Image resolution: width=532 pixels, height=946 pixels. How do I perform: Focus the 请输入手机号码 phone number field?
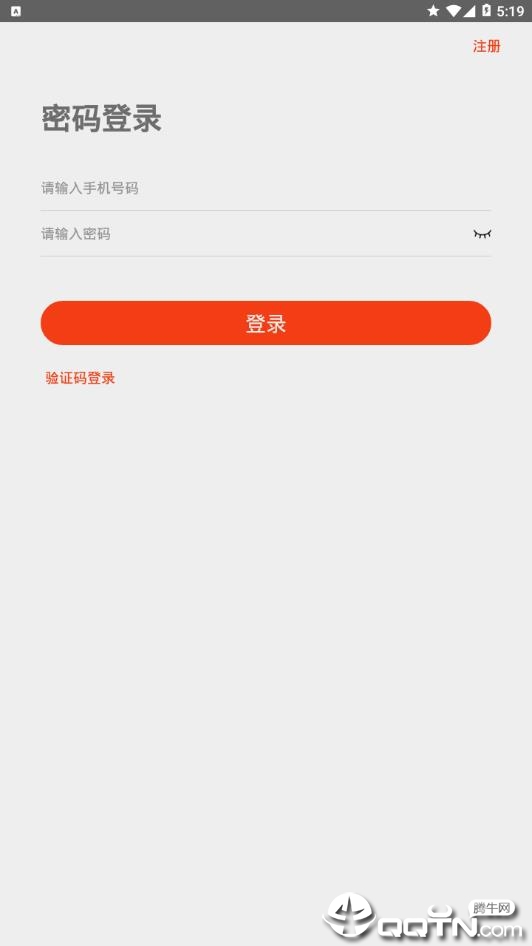(265, 188)
